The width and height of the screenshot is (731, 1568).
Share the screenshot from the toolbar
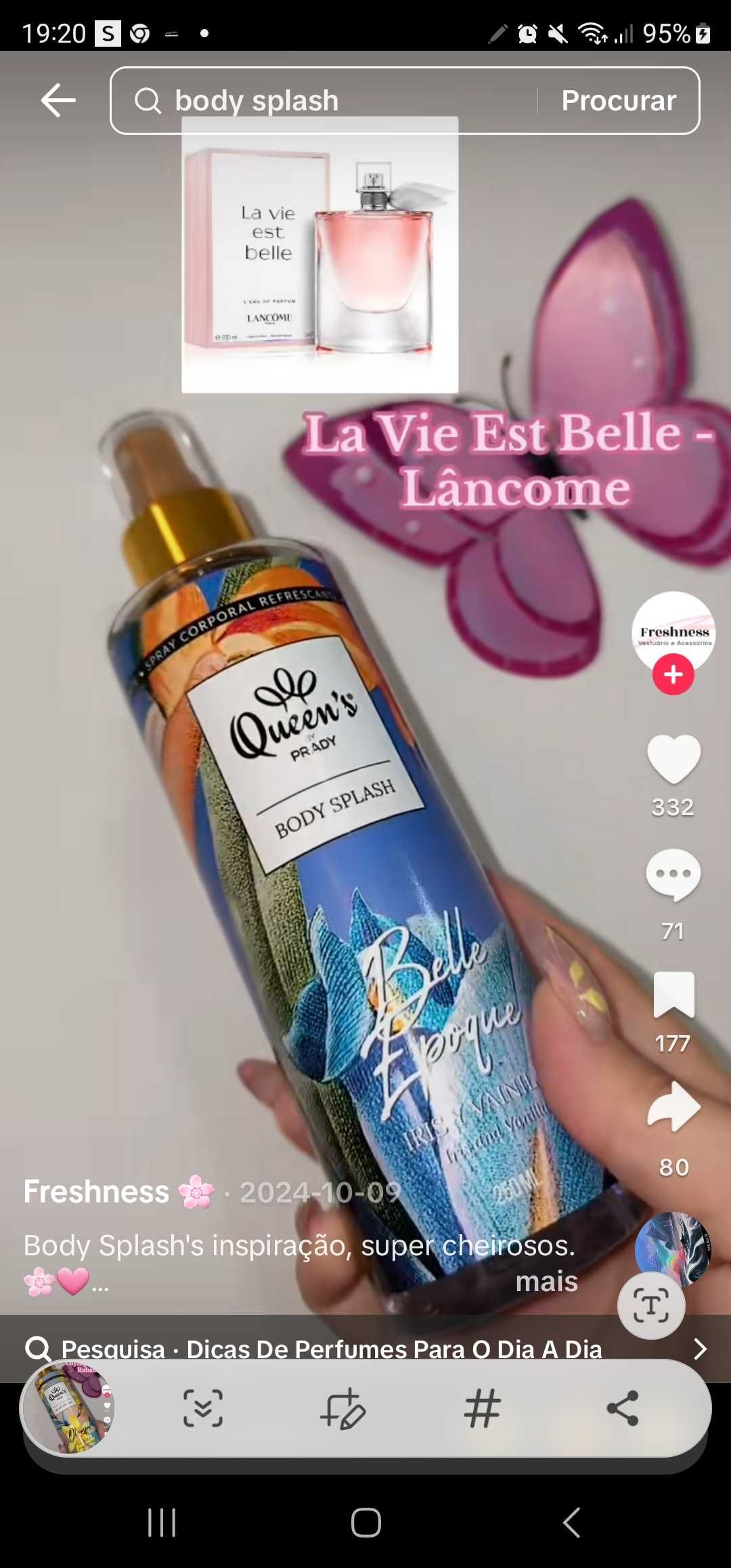coord(623,1408)
